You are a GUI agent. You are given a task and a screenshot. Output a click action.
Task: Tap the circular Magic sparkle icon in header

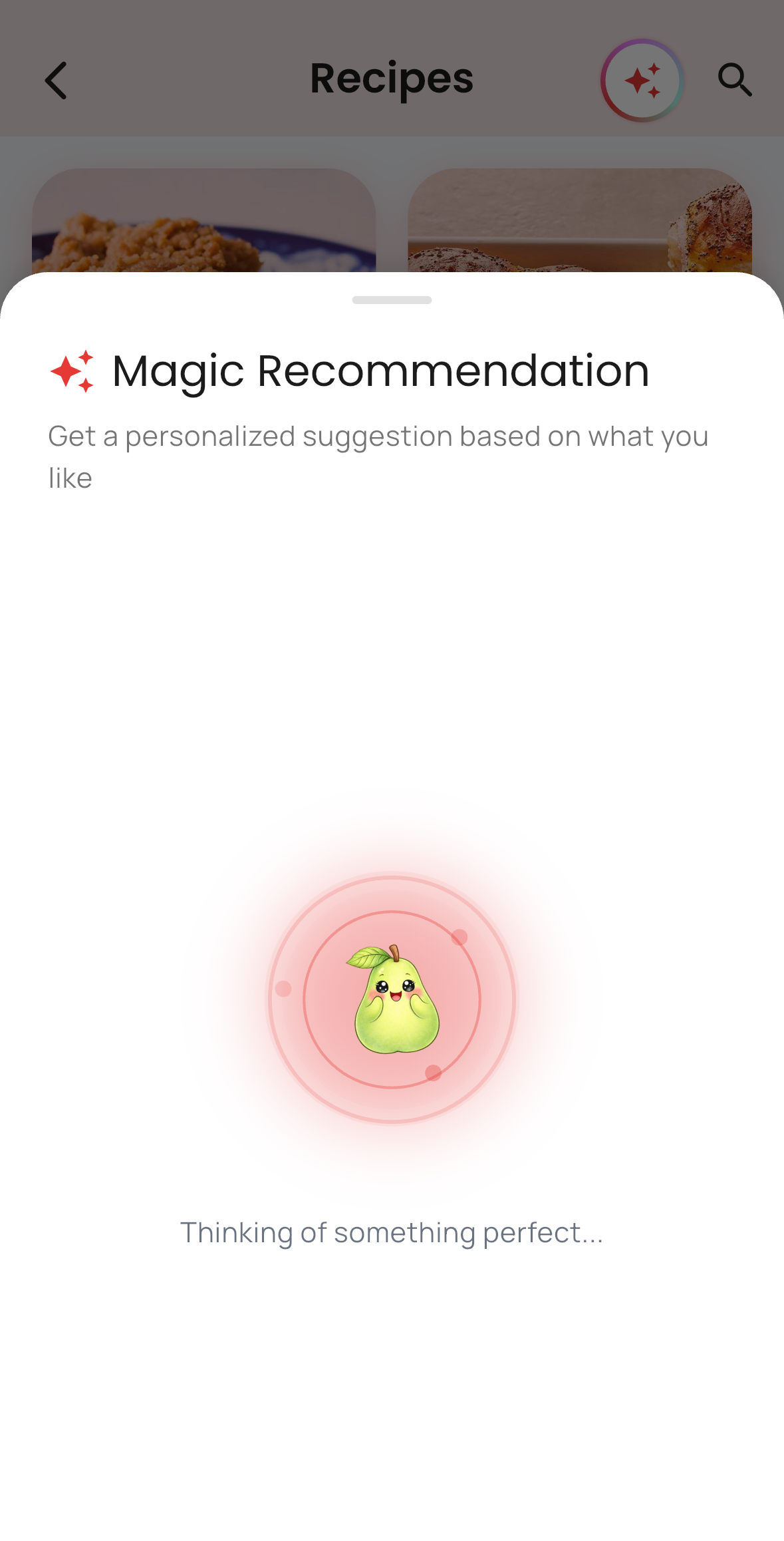pos(642,79)
